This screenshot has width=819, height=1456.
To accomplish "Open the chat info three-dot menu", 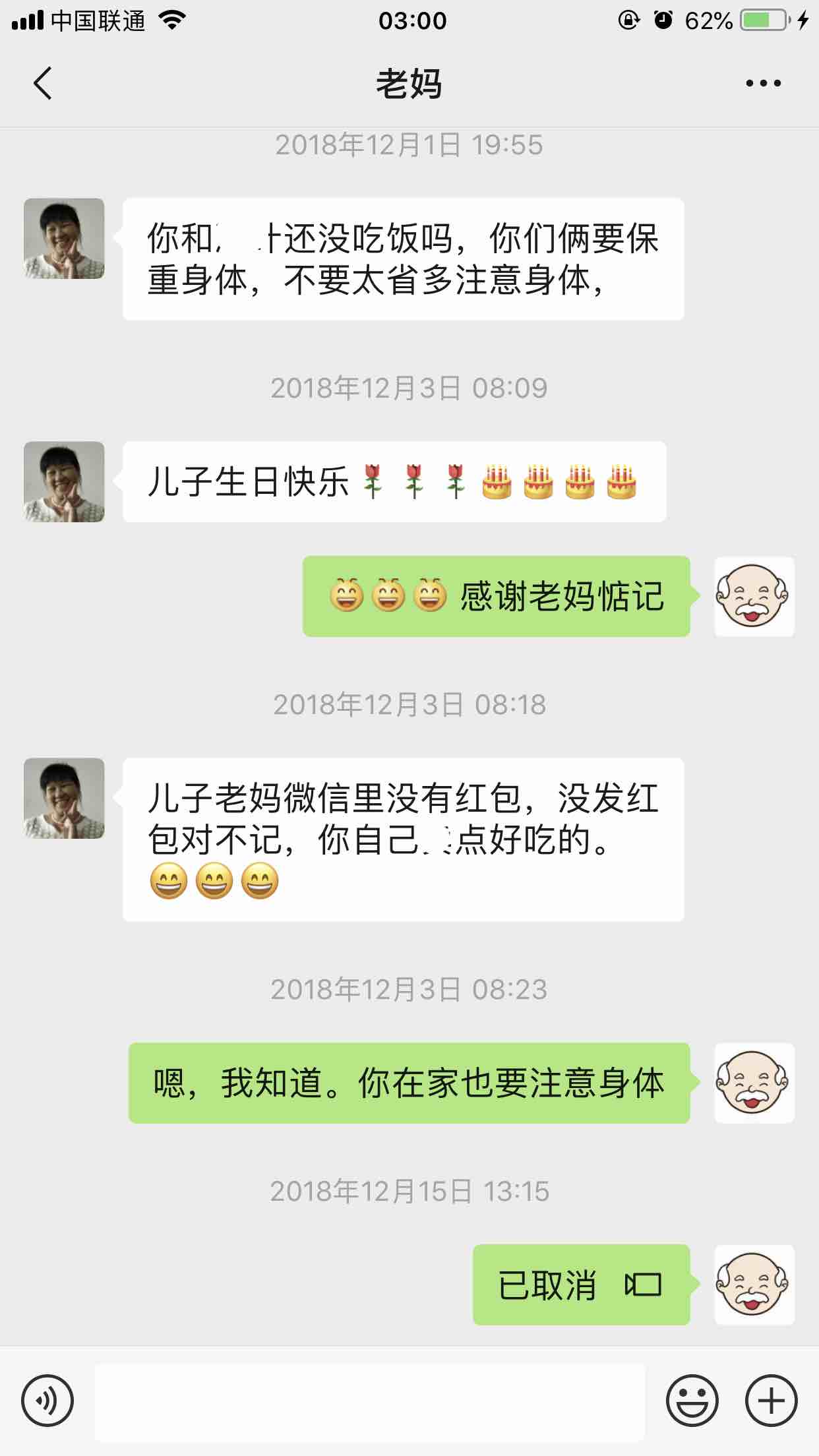I will (763, 84).
